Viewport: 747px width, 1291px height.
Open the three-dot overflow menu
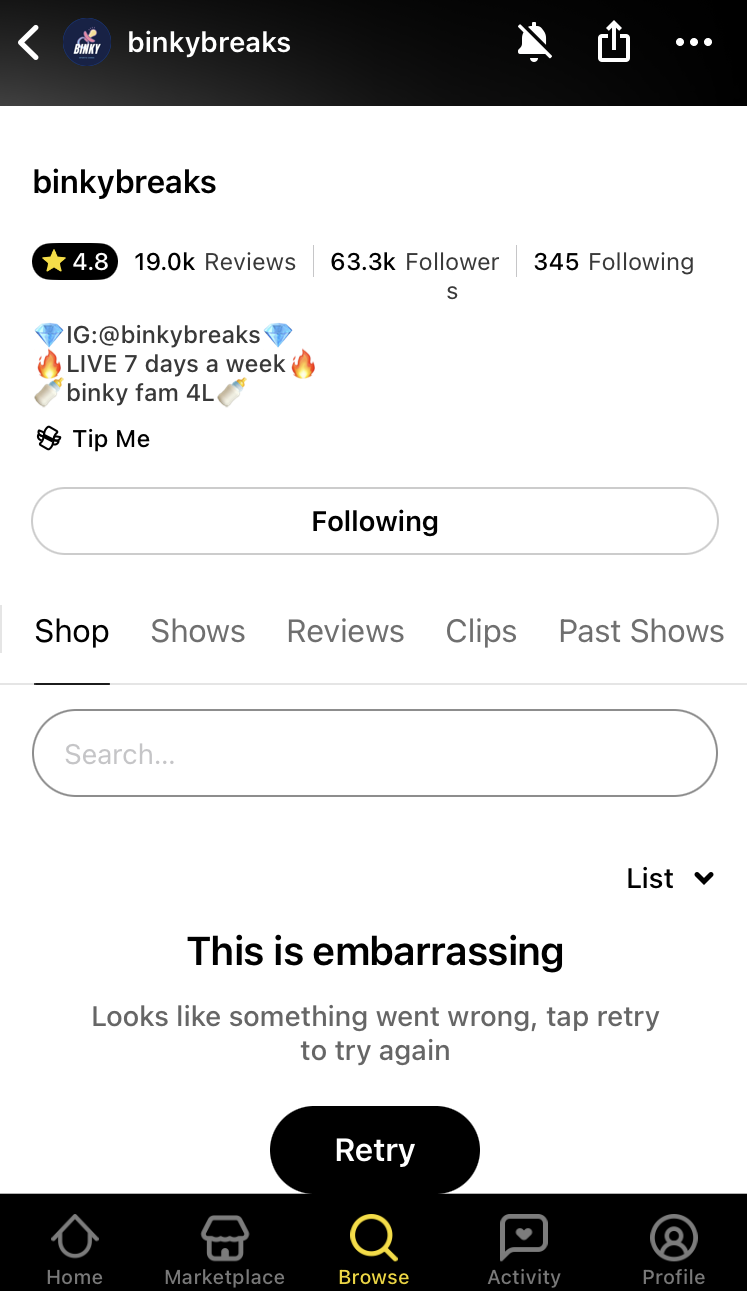694,43
